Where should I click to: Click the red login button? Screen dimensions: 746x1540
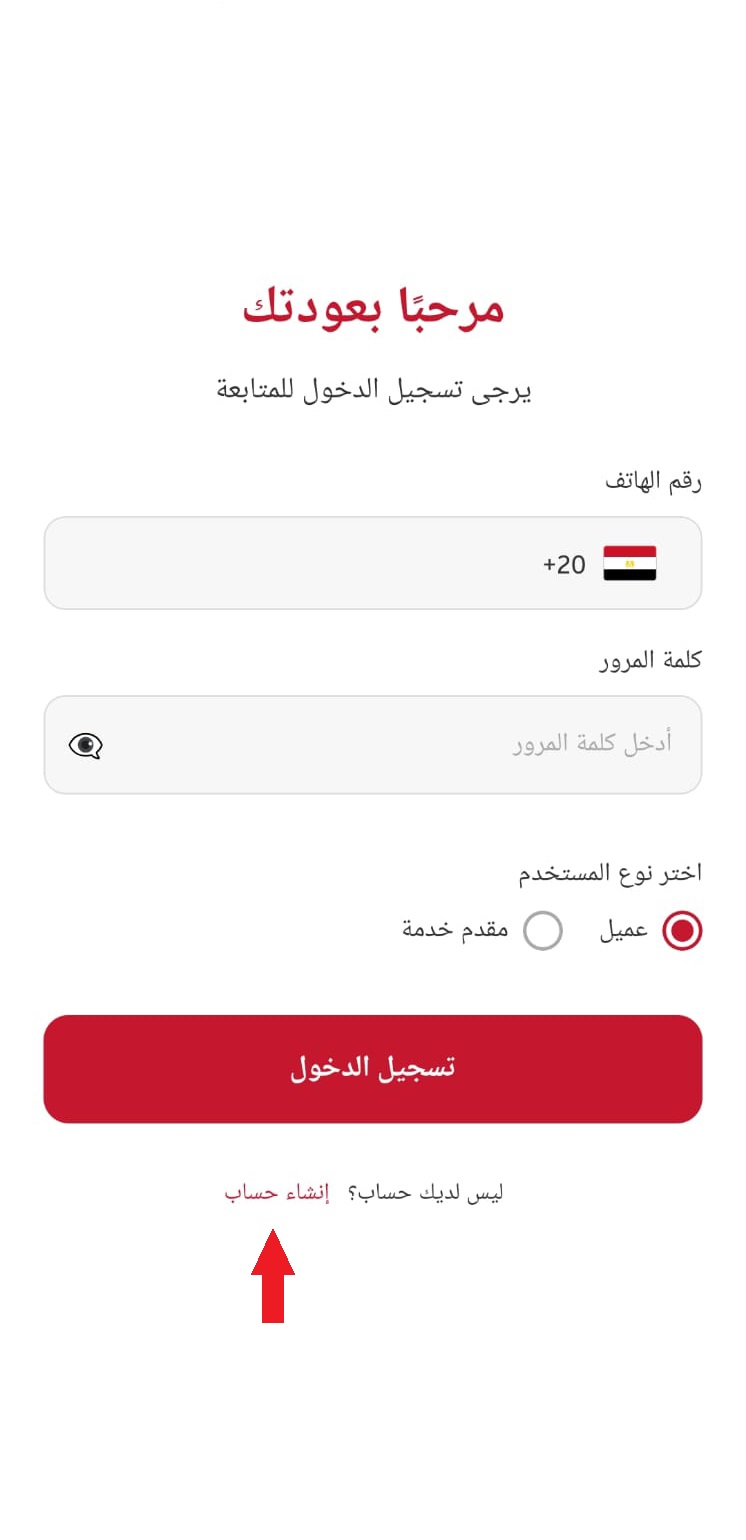coord(372,1068)
